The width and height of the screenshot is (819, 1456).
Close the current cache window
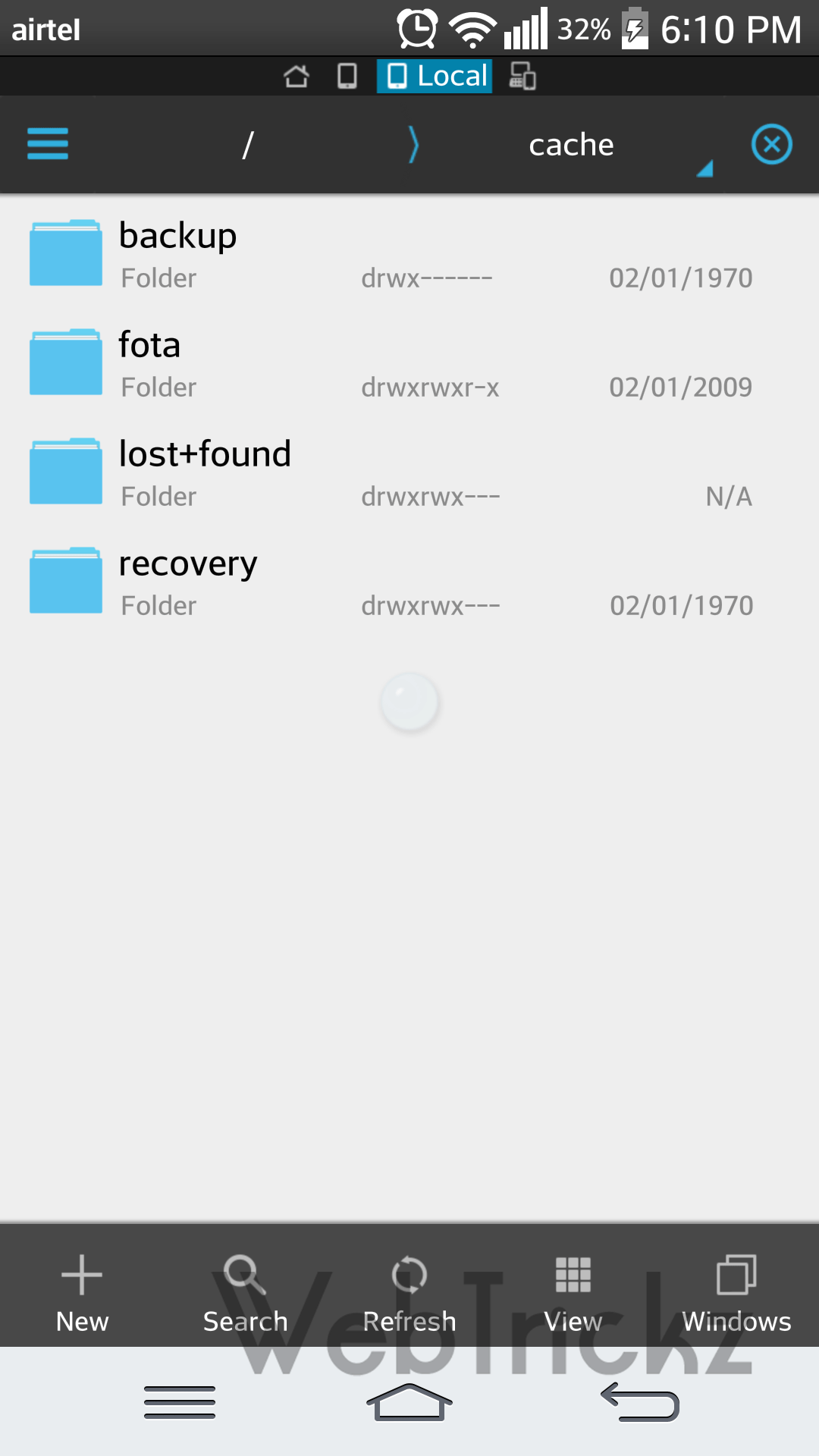771,144
